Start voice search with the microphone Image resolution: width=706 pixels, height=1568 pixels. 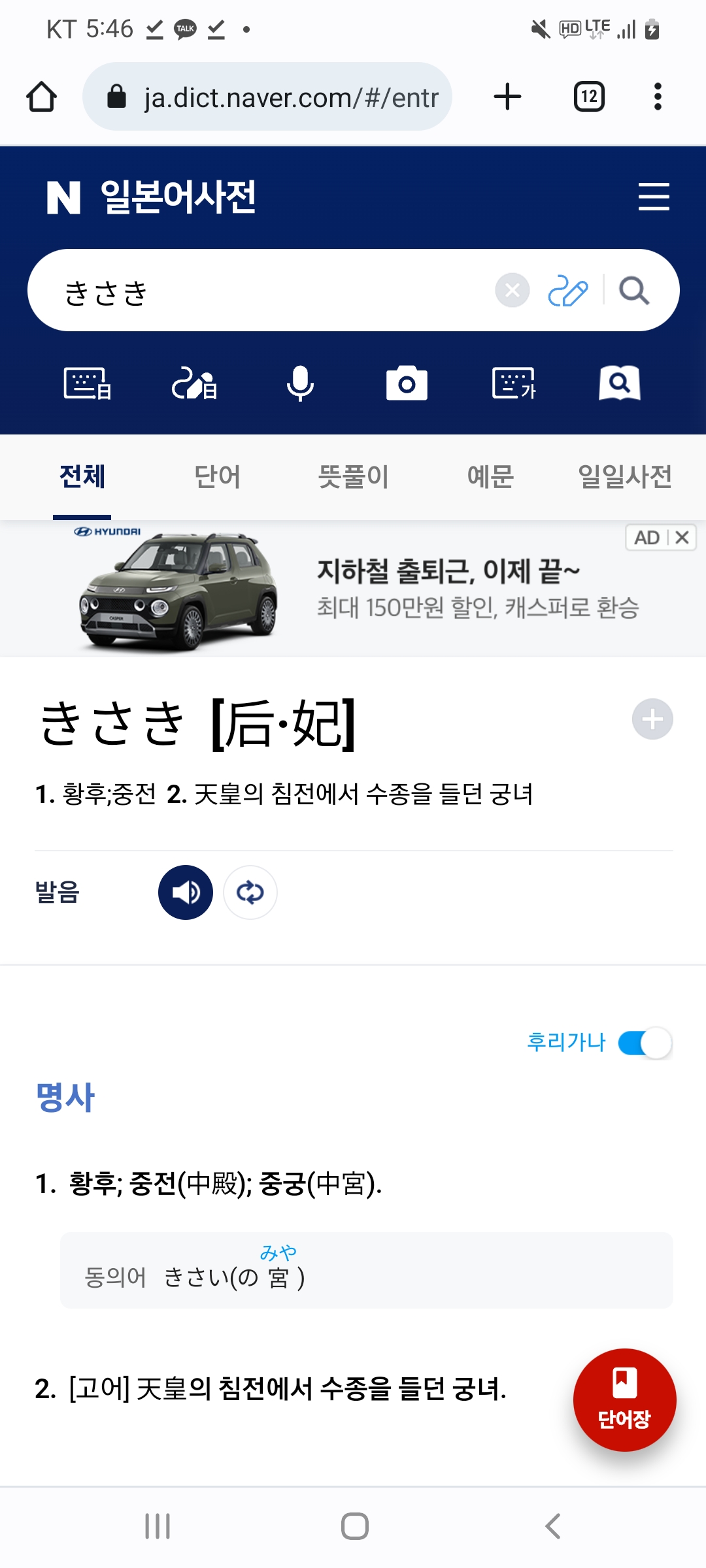coord(300,383)
